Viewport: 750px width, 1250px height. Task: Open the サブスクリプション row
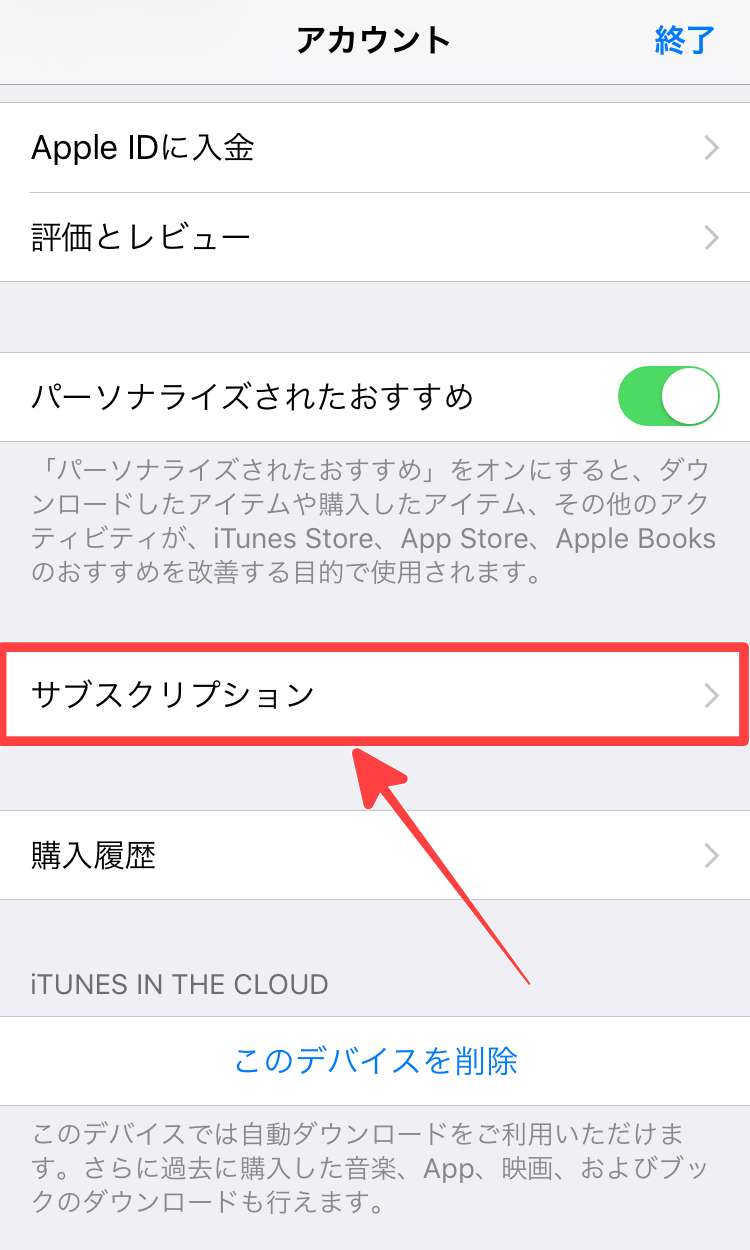click(x=375, y=695)
